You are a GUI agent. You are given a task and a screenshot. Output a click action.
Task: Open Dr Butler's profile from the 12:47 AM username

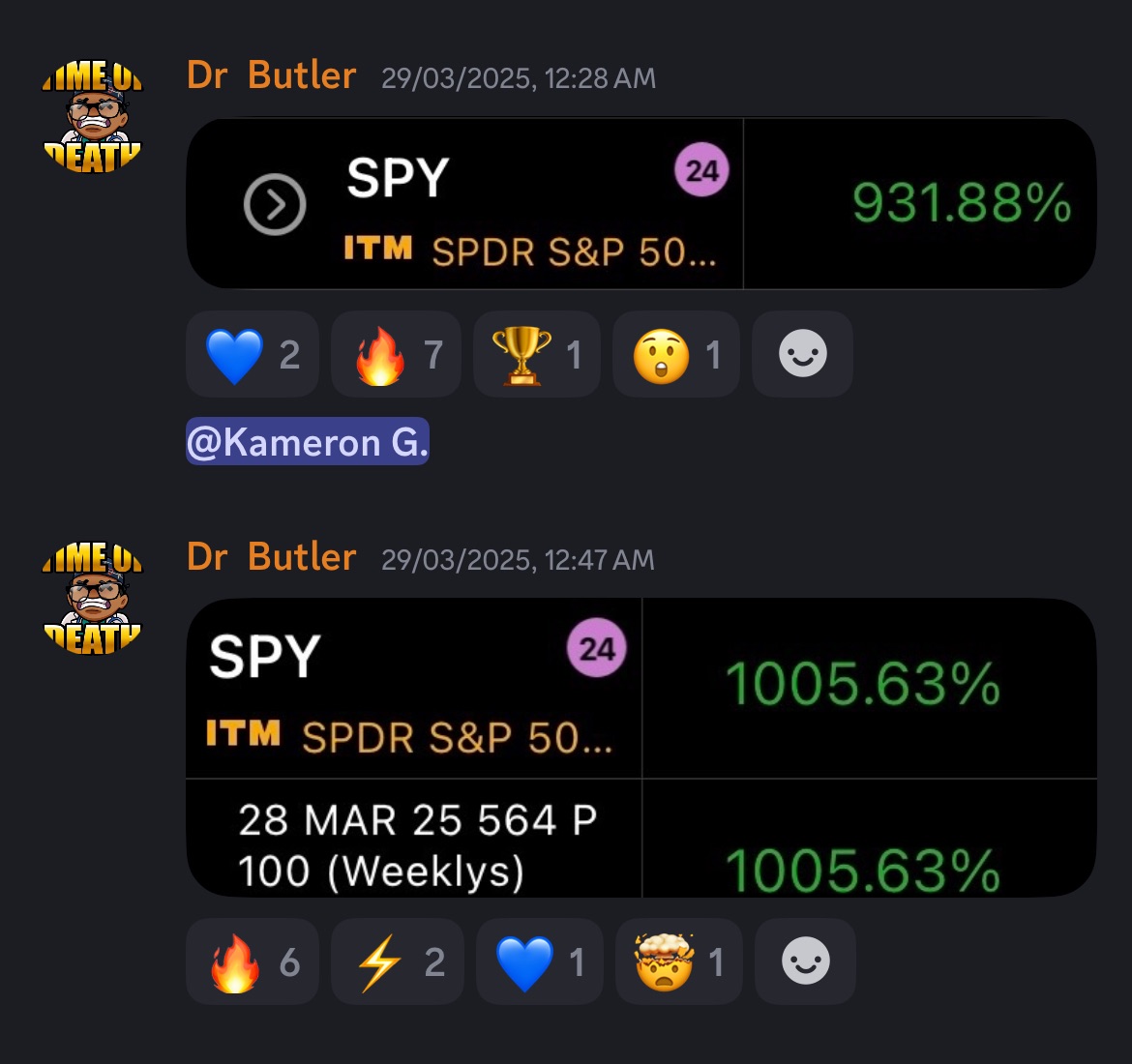271,557
